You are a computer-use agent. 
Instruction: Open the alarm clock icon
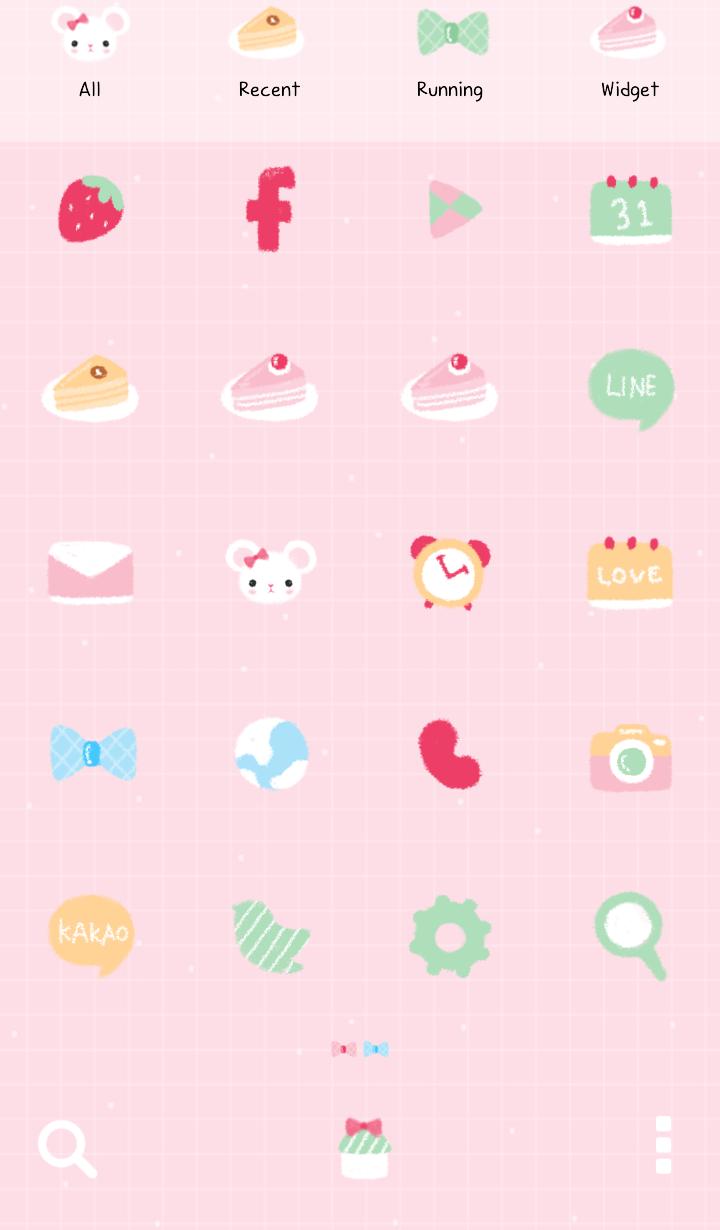click(450, 570)
